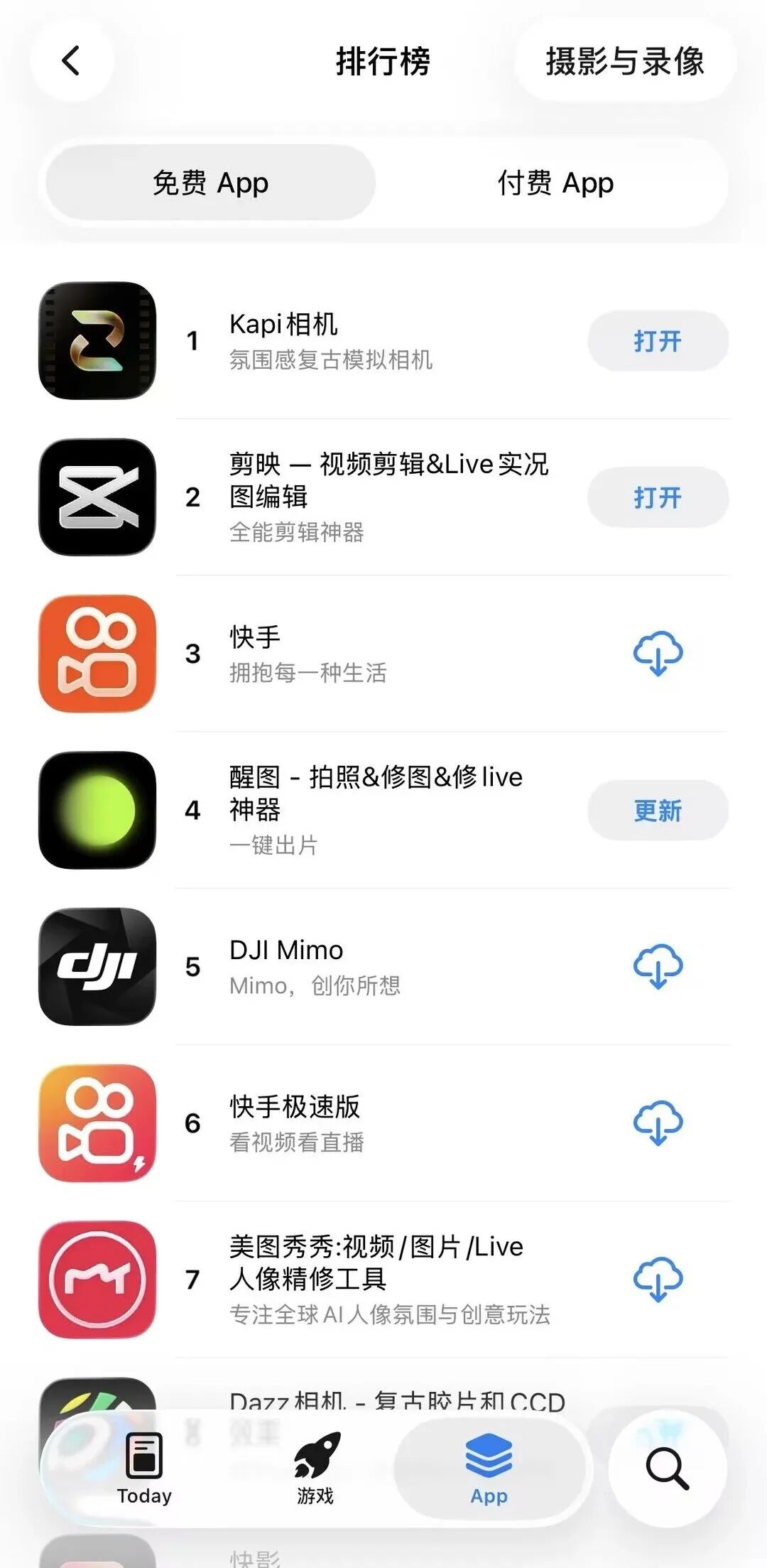Screen dimensions: 767x1568
Task: Switch to the 付费 App chart
Action: pyautogui.click(x=555, y=183)
